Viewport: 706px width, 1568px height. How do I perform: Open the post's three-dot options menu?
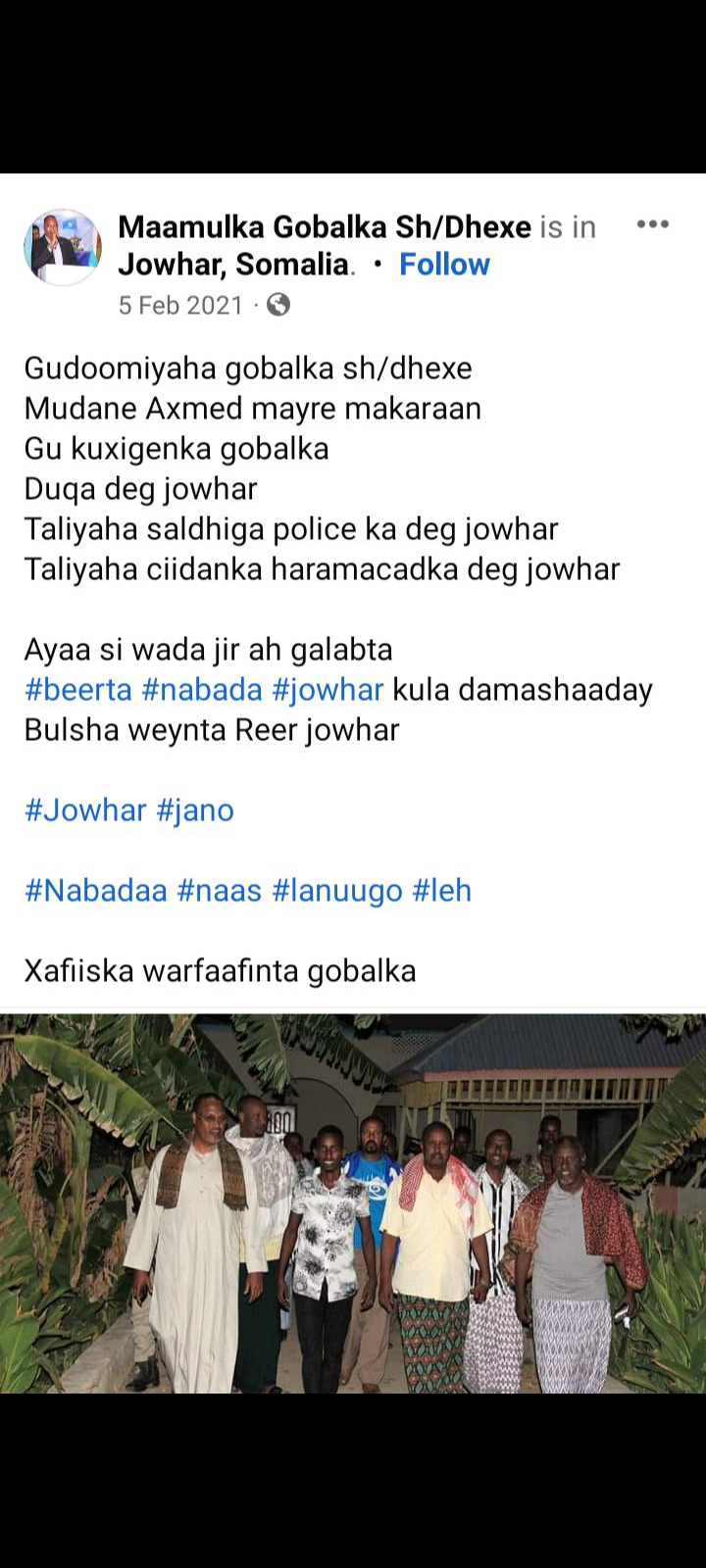coord(652,224)
